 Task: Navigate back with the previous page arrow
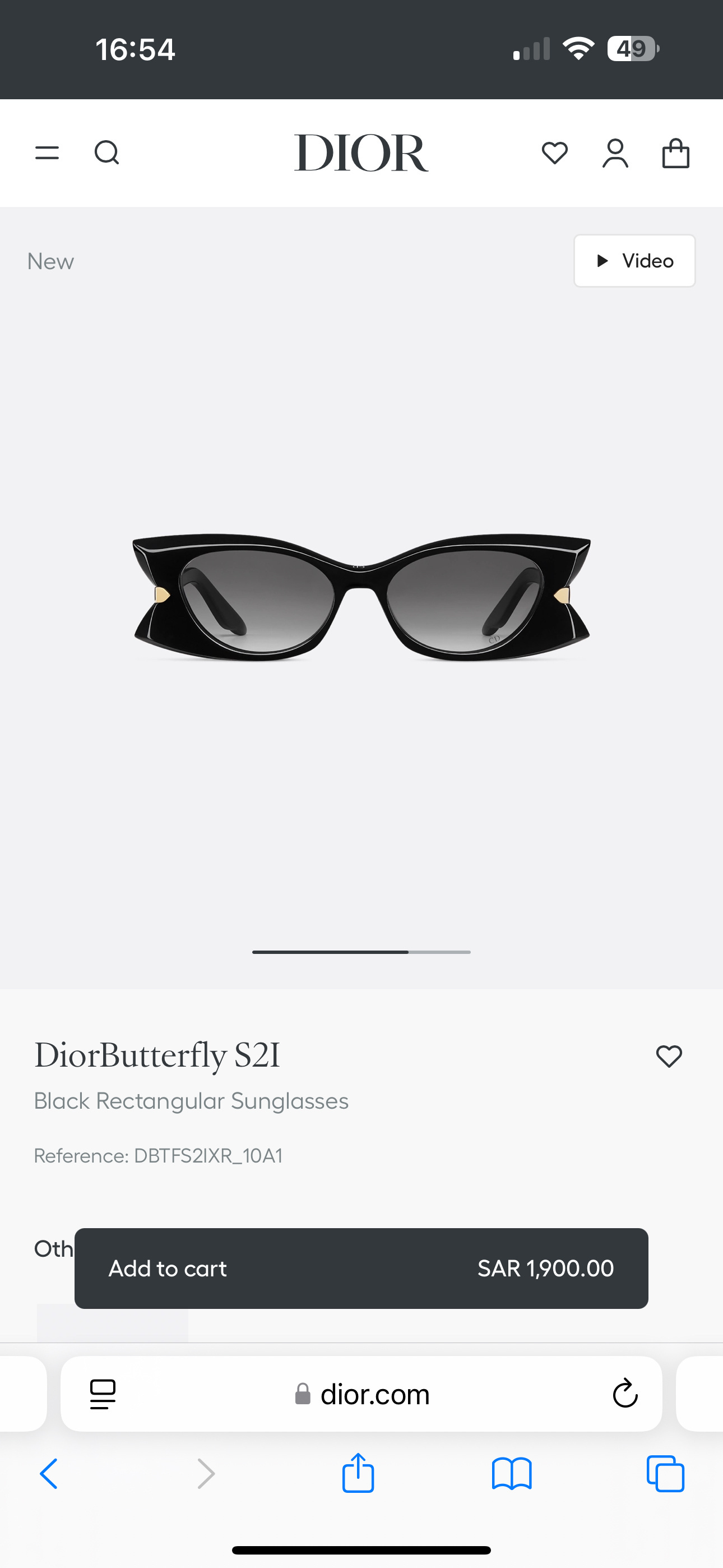(x=49, y=1474)
